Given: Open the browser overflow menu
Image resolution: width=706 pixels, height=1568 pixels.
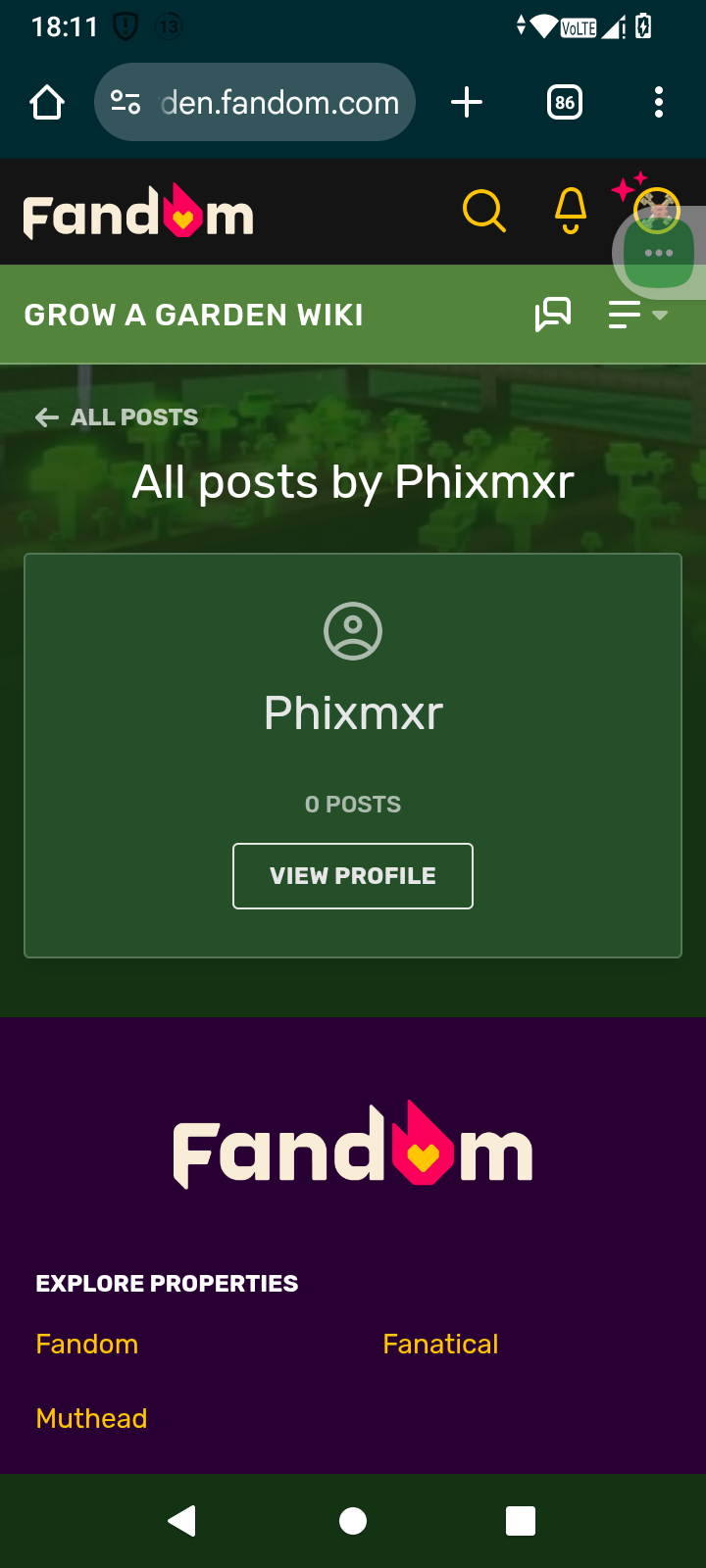Looking at the screenshot, I should click(659, 102).
